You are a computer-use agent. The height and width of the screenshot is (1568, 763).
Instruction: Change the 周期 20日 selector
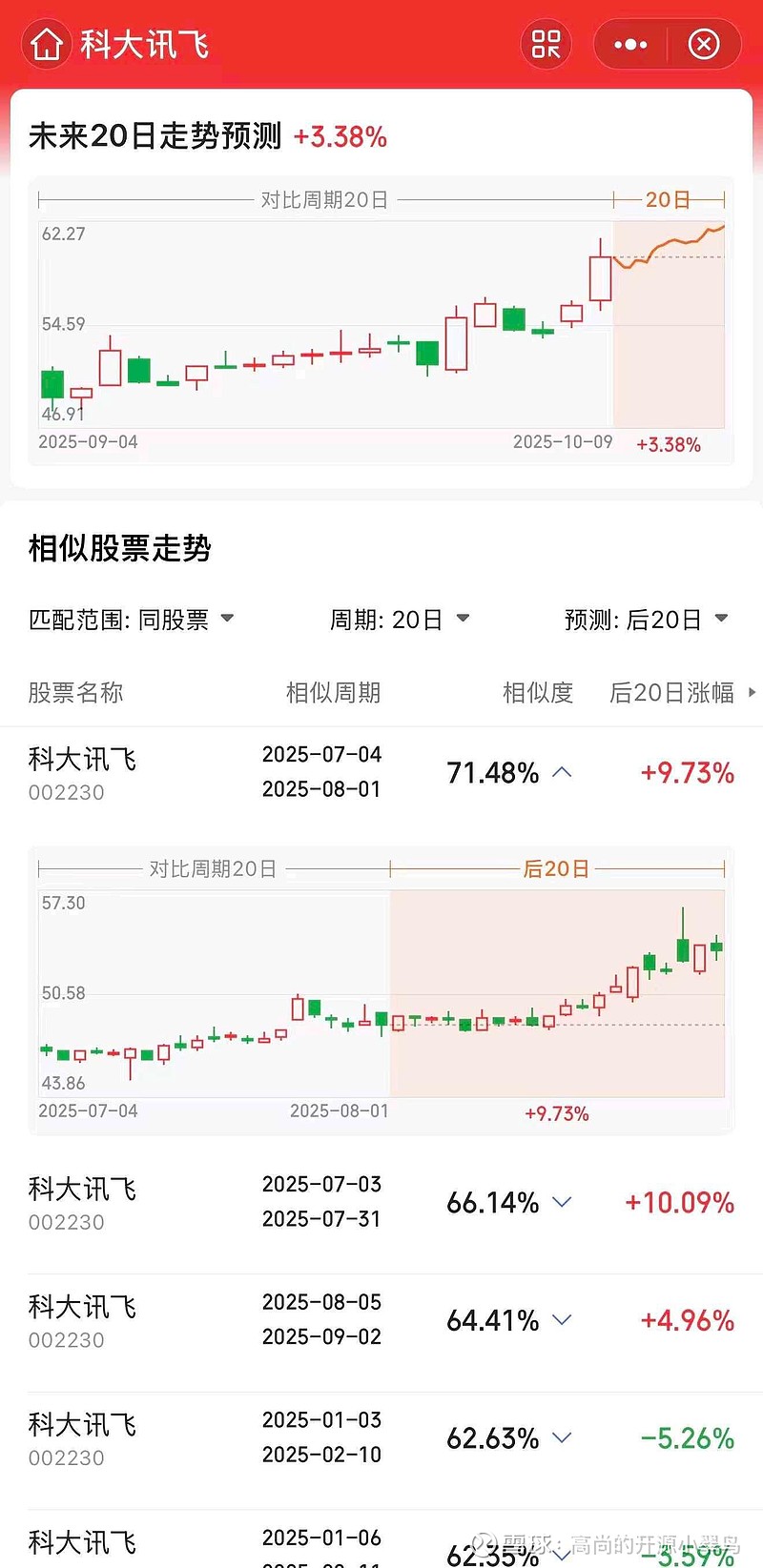click(x=400, y=620)
